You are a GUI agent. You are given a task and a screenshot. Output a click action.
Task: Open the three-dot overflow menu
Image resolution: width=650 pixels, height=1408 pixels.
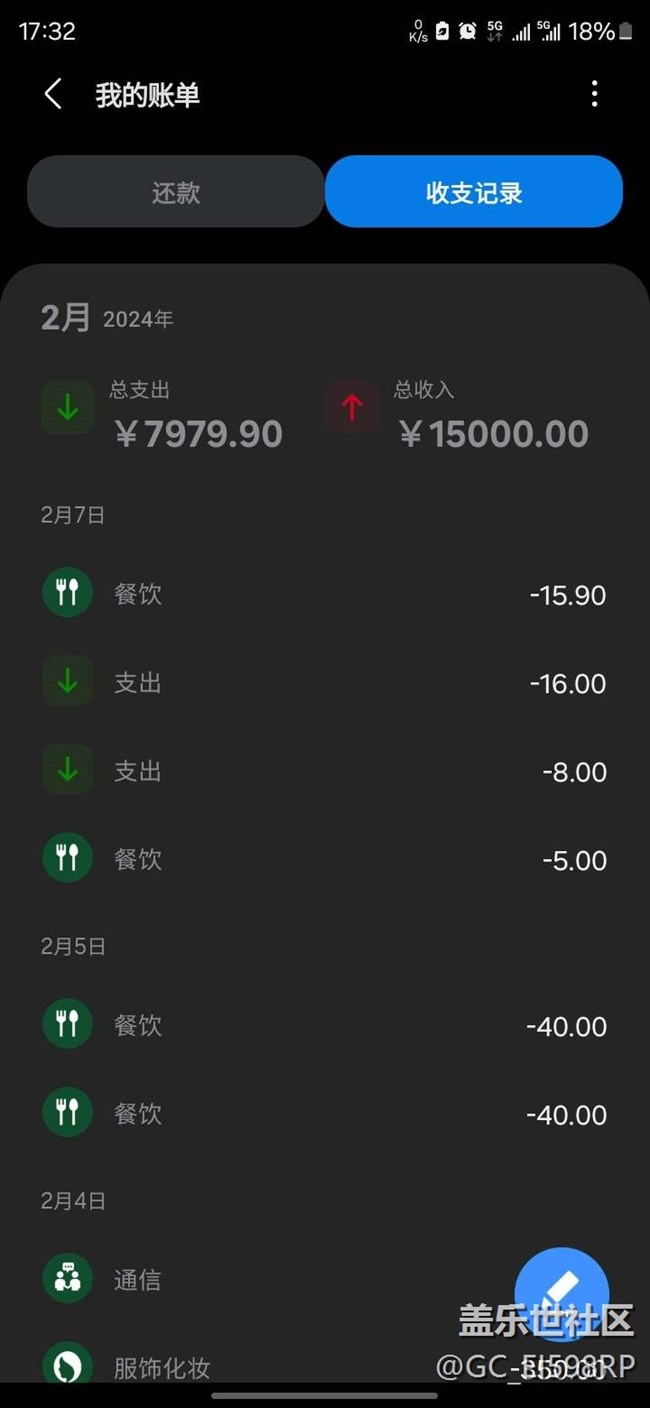click(594, 94)
